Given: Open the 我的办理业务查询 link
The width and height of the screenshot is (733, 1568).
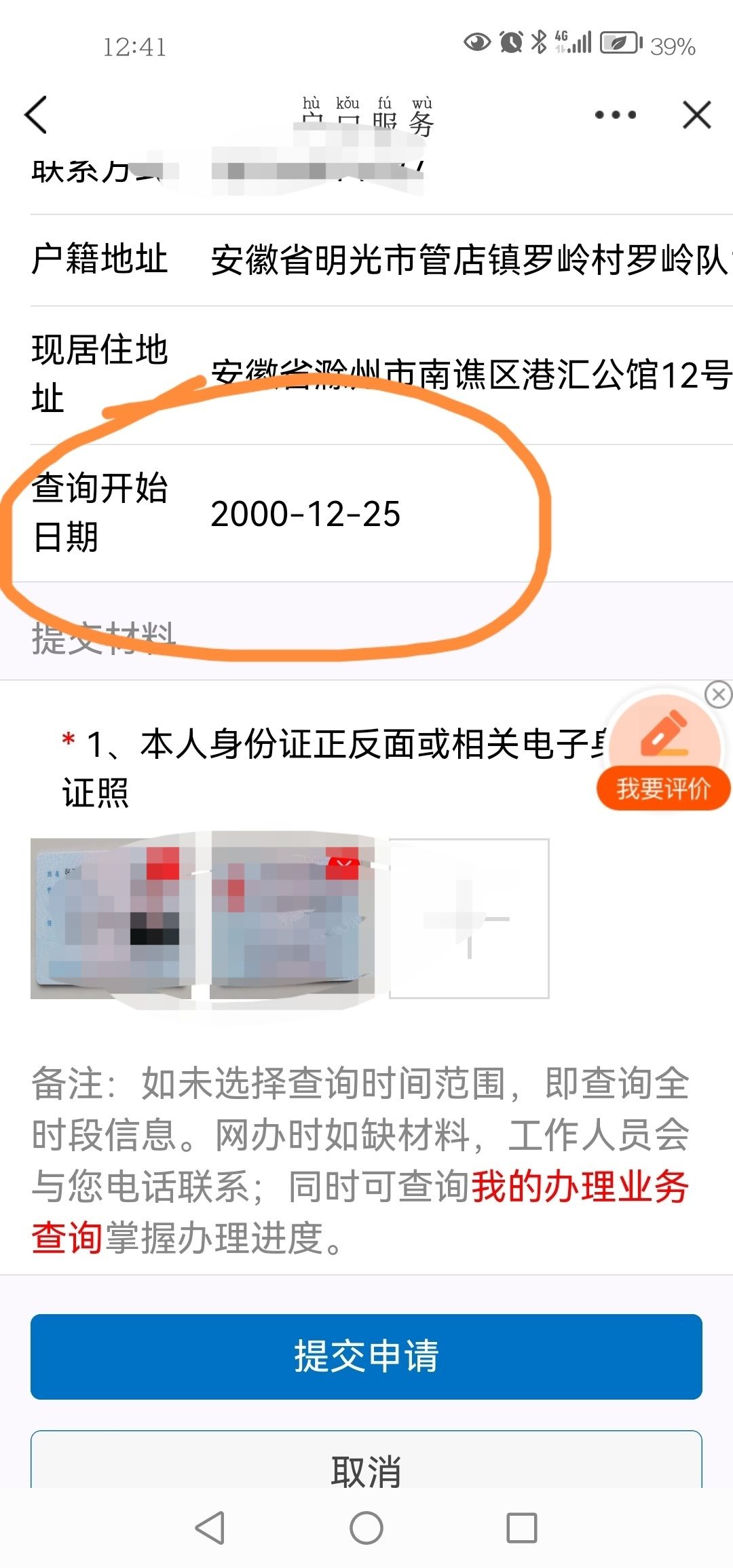Looking at the screenshot, I should [360, 1212].
